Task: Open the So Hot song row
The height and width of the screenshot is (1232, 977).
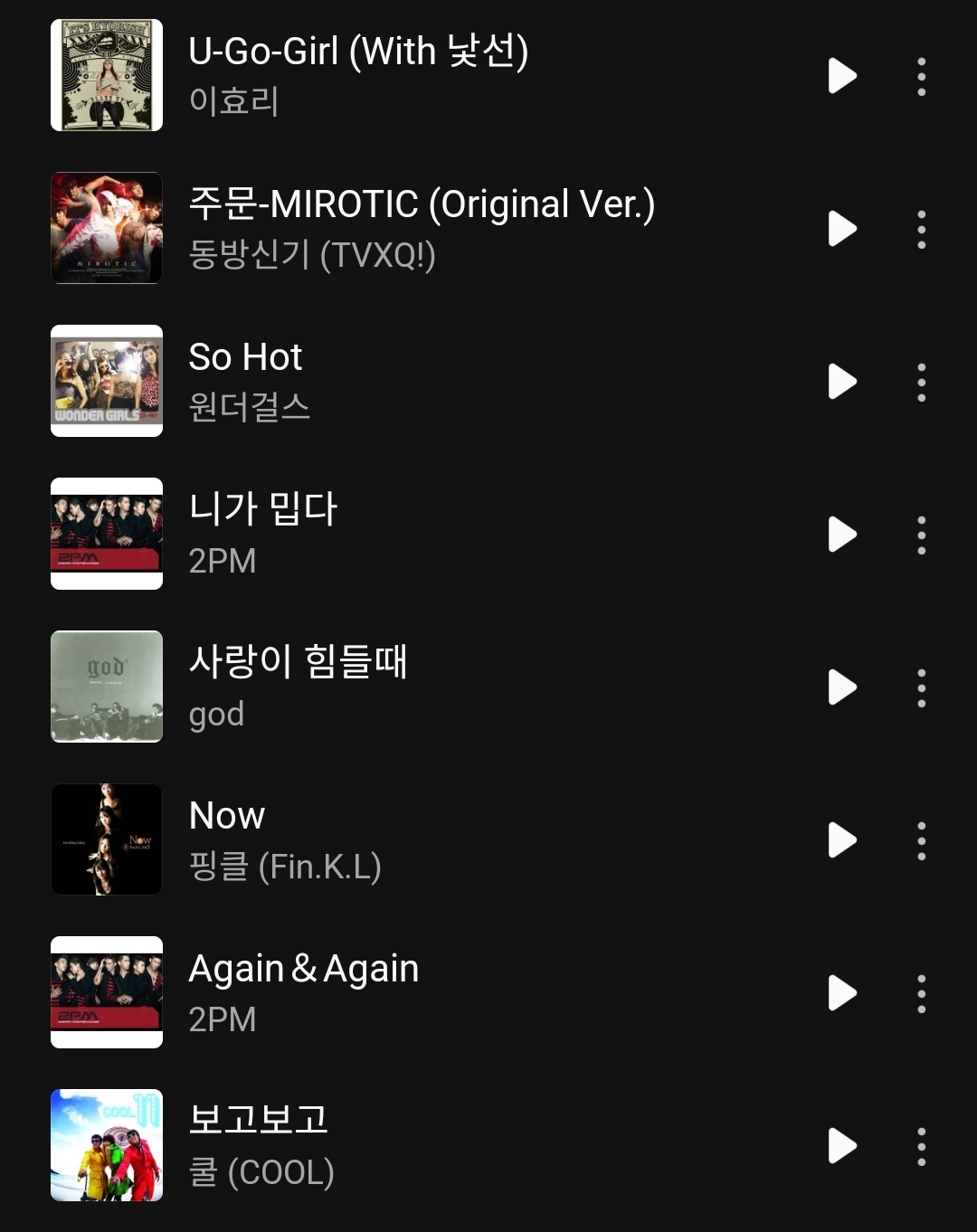Action: (x=452, y=382)
